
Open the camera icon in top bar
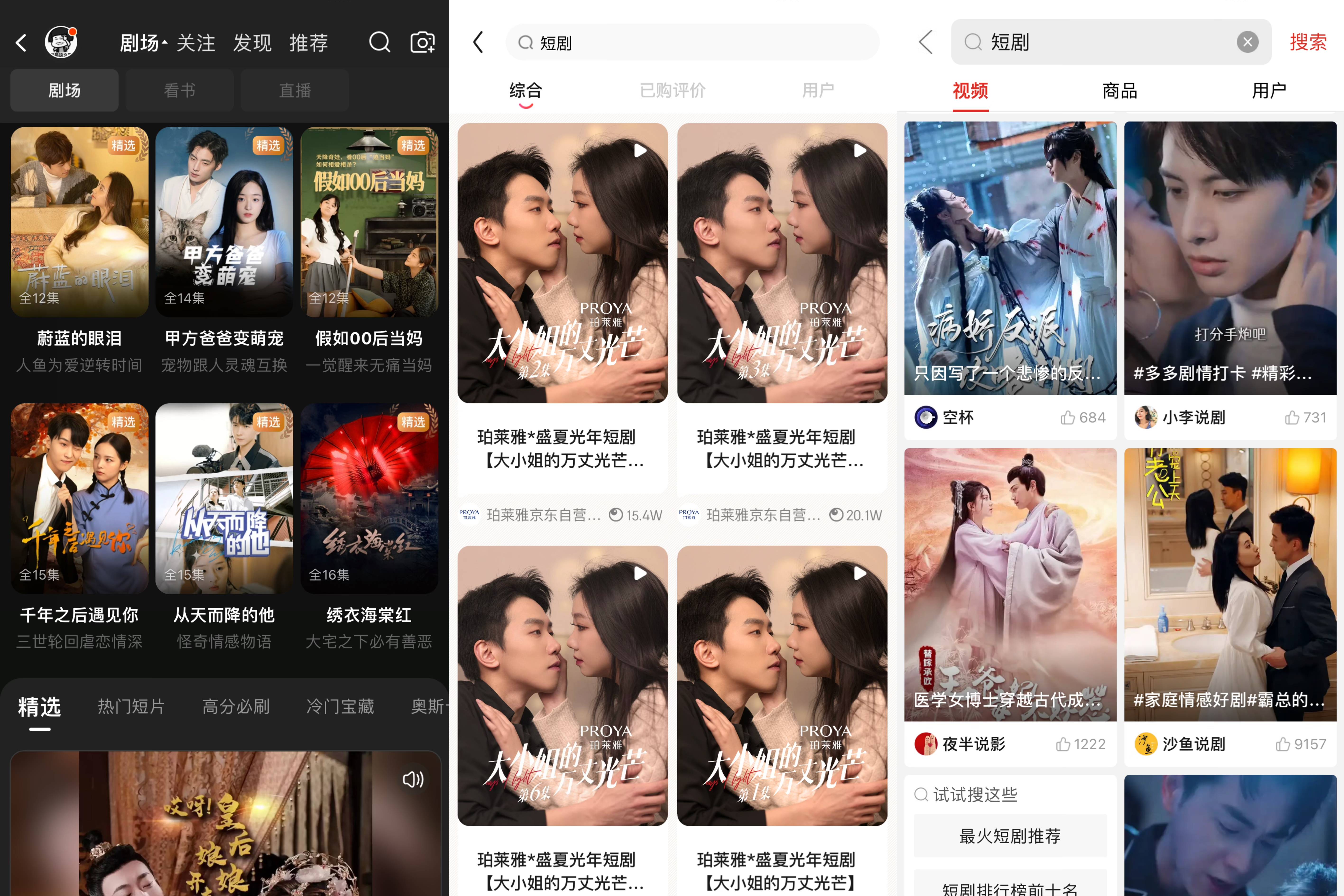(422, 42)
